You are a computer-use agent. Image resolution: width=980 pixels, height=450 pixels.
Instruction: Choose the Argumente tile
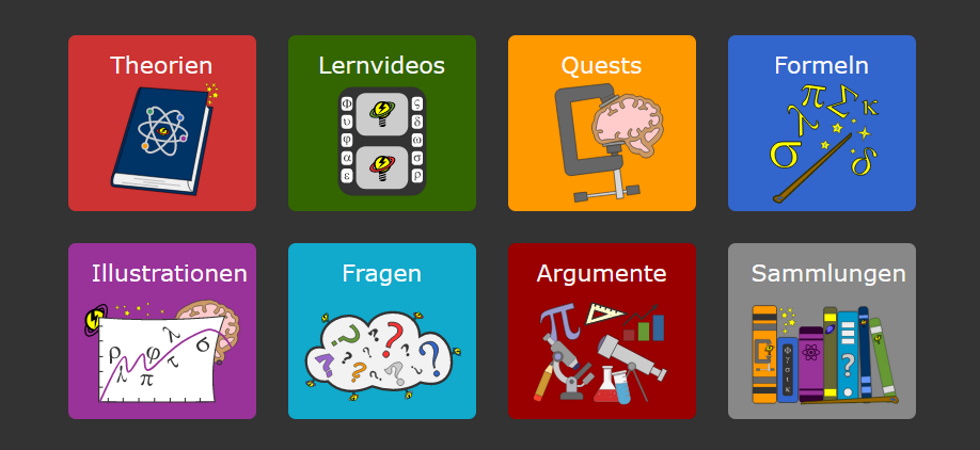602,331
